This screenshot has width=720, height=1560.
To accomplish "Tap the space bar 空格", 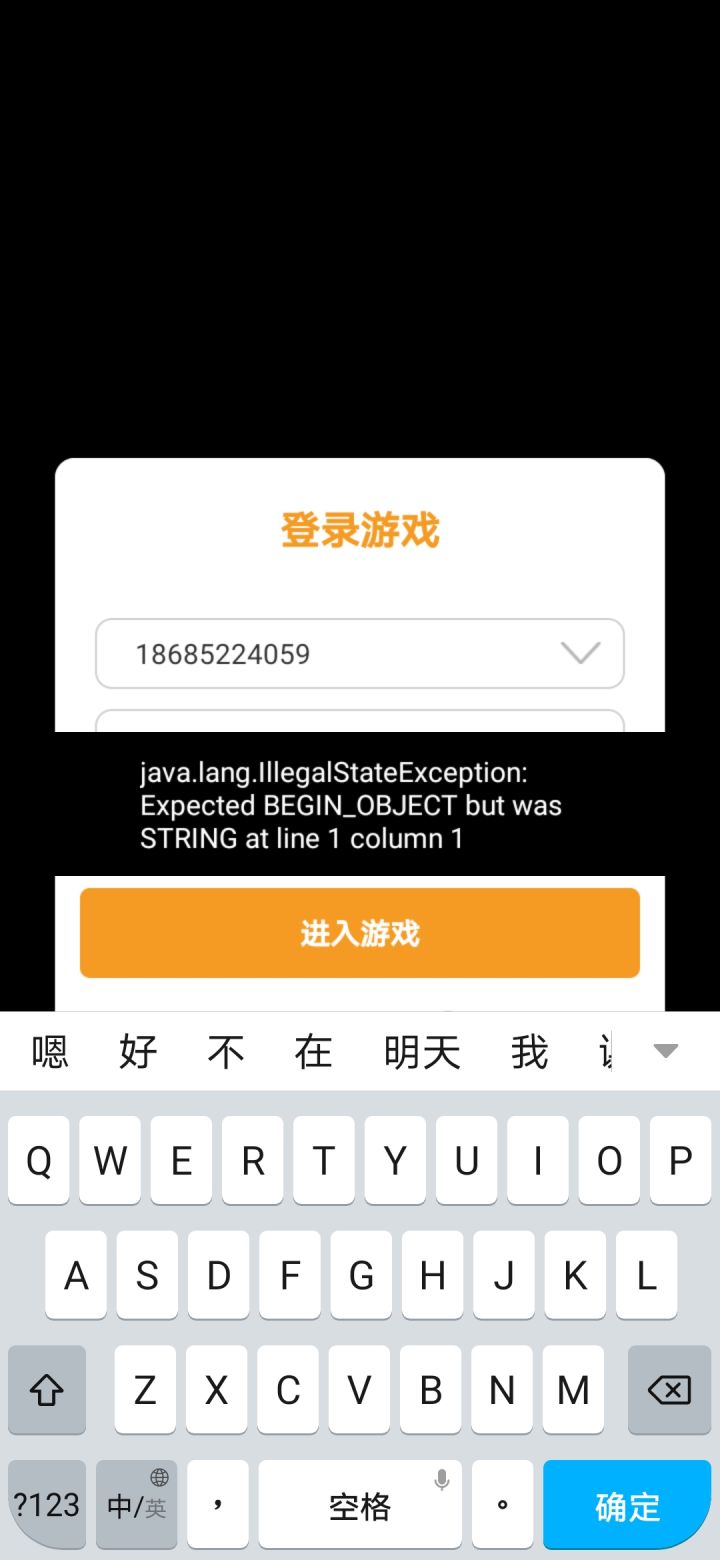I will tap(360, 1504).
